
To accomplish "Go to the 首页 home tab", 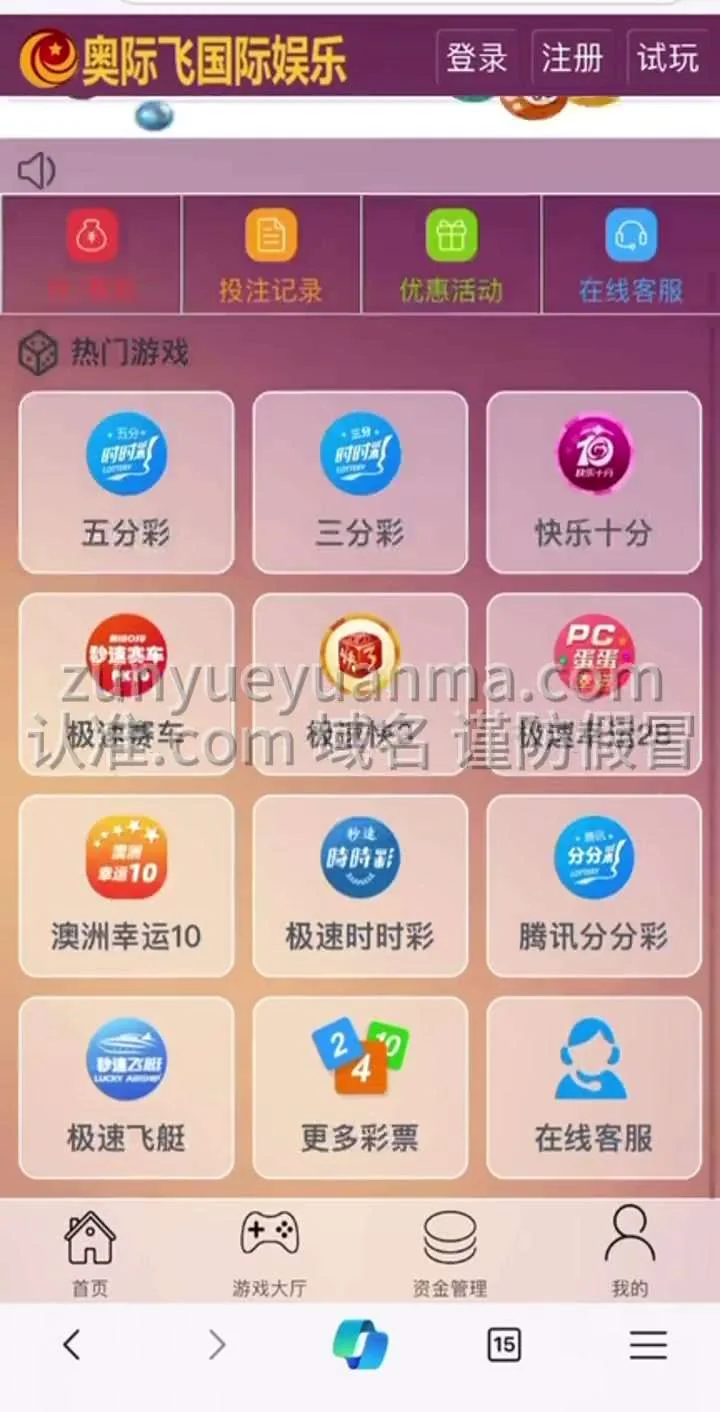I will click(x=90, y=1250).
